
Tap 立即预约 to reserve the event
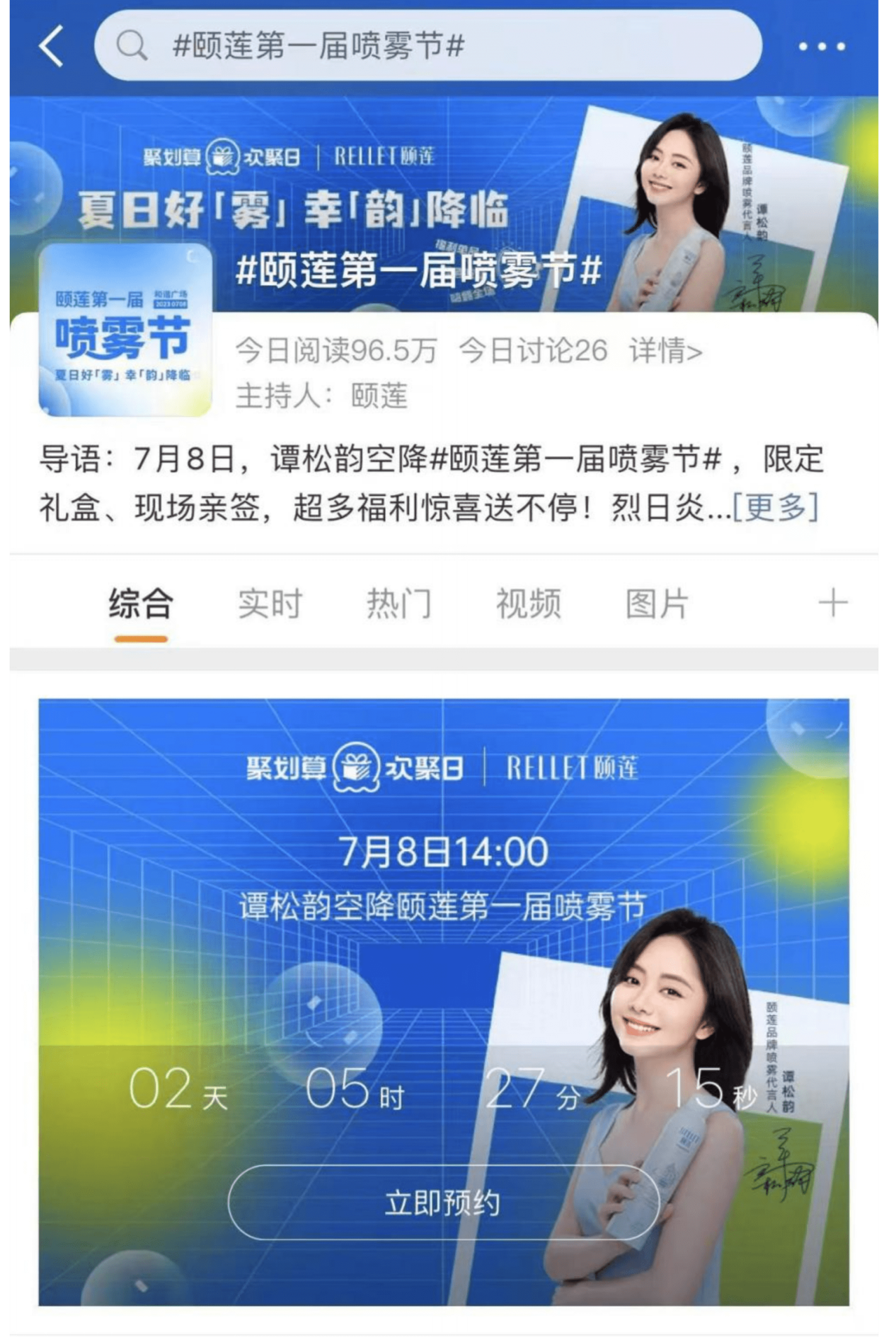[443, 1203]
